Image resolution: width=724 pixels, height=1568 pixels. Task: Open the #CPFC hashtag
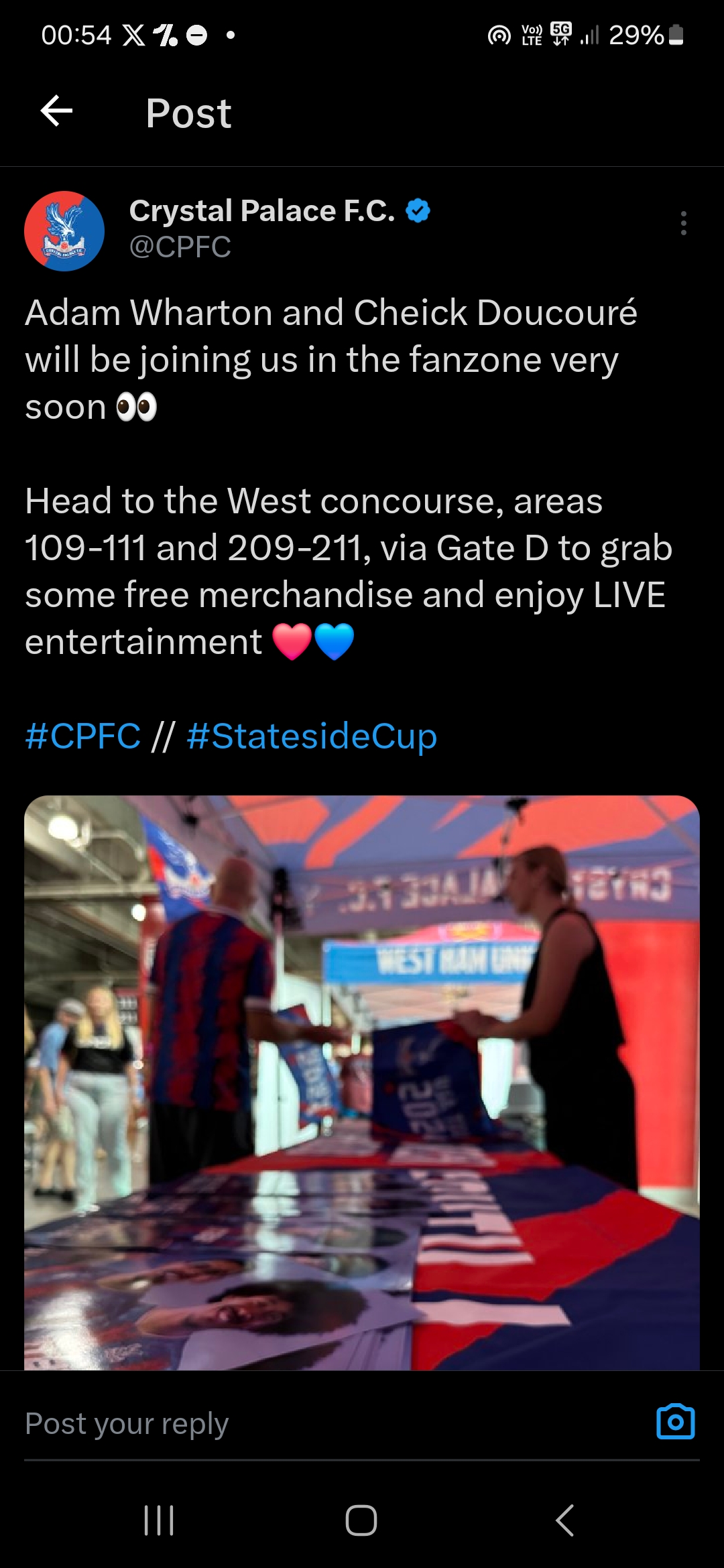(83, 736)
